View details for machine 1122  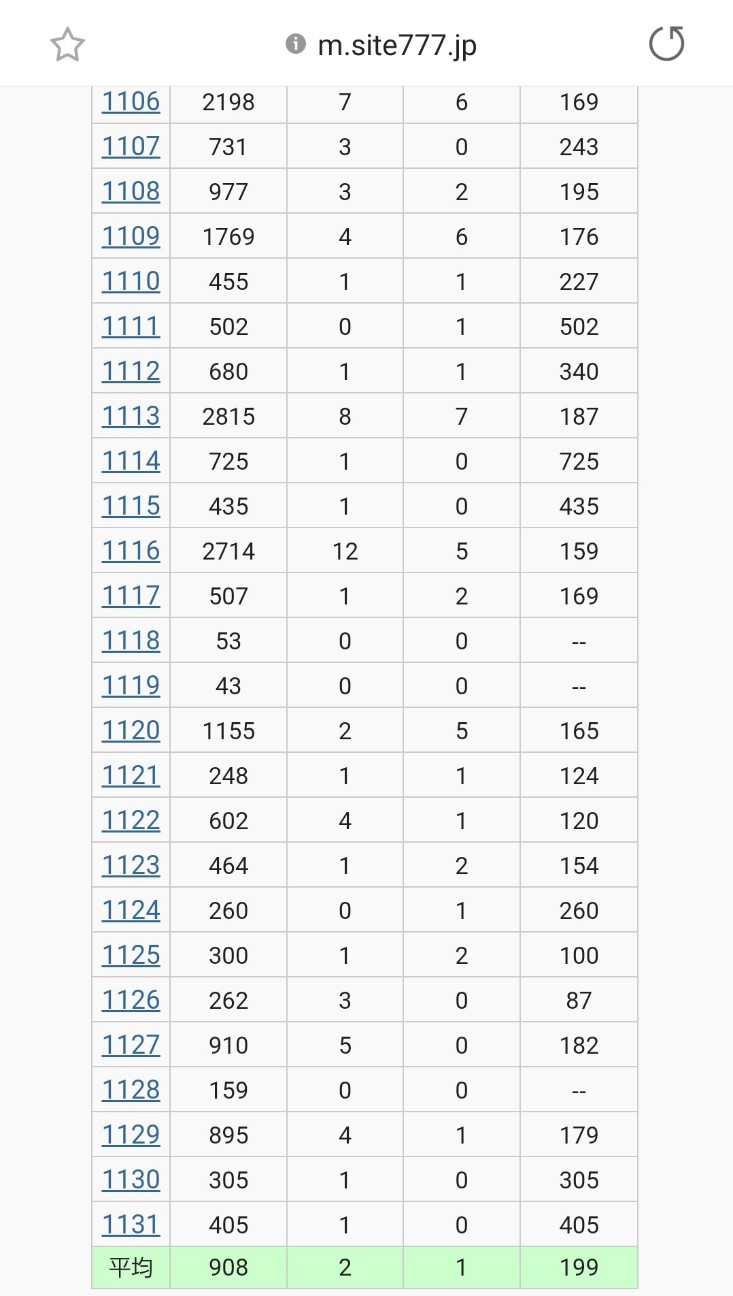point(131,821)
